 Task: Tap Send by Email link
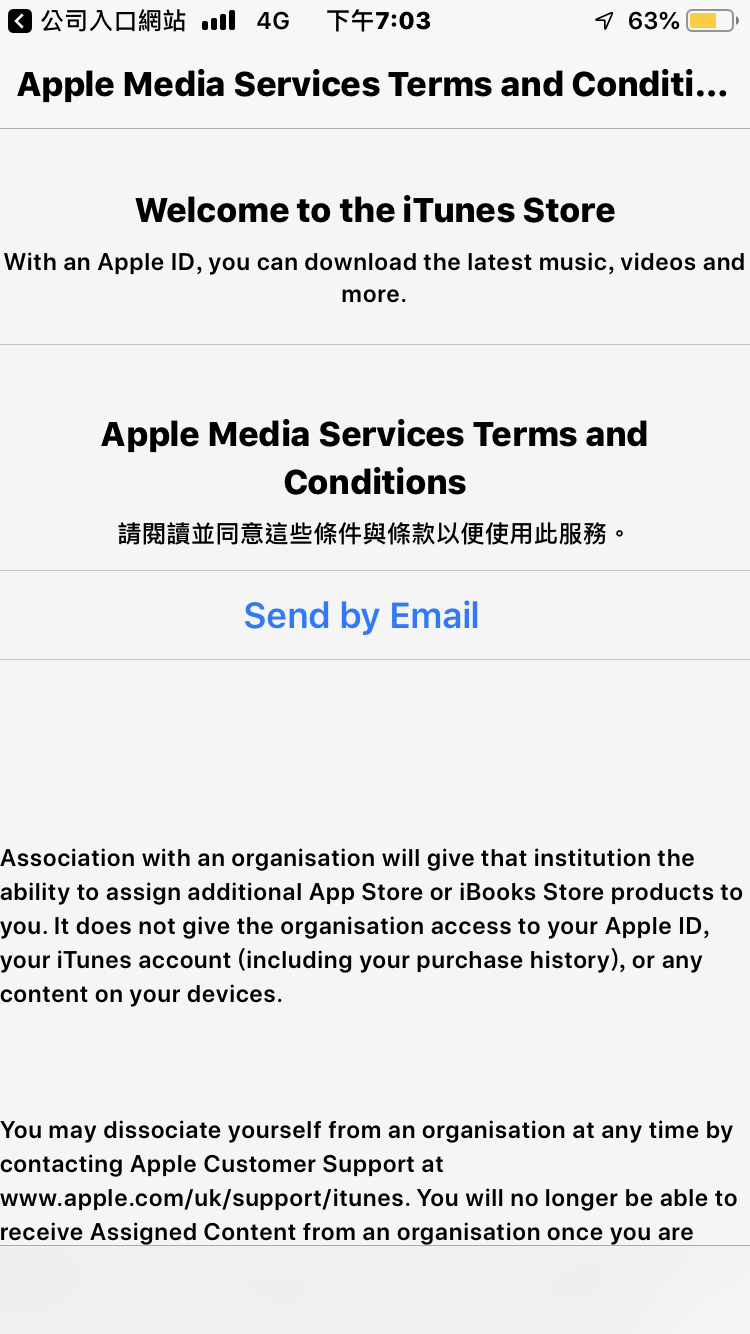pyautogui.click(x=361, y=616)
